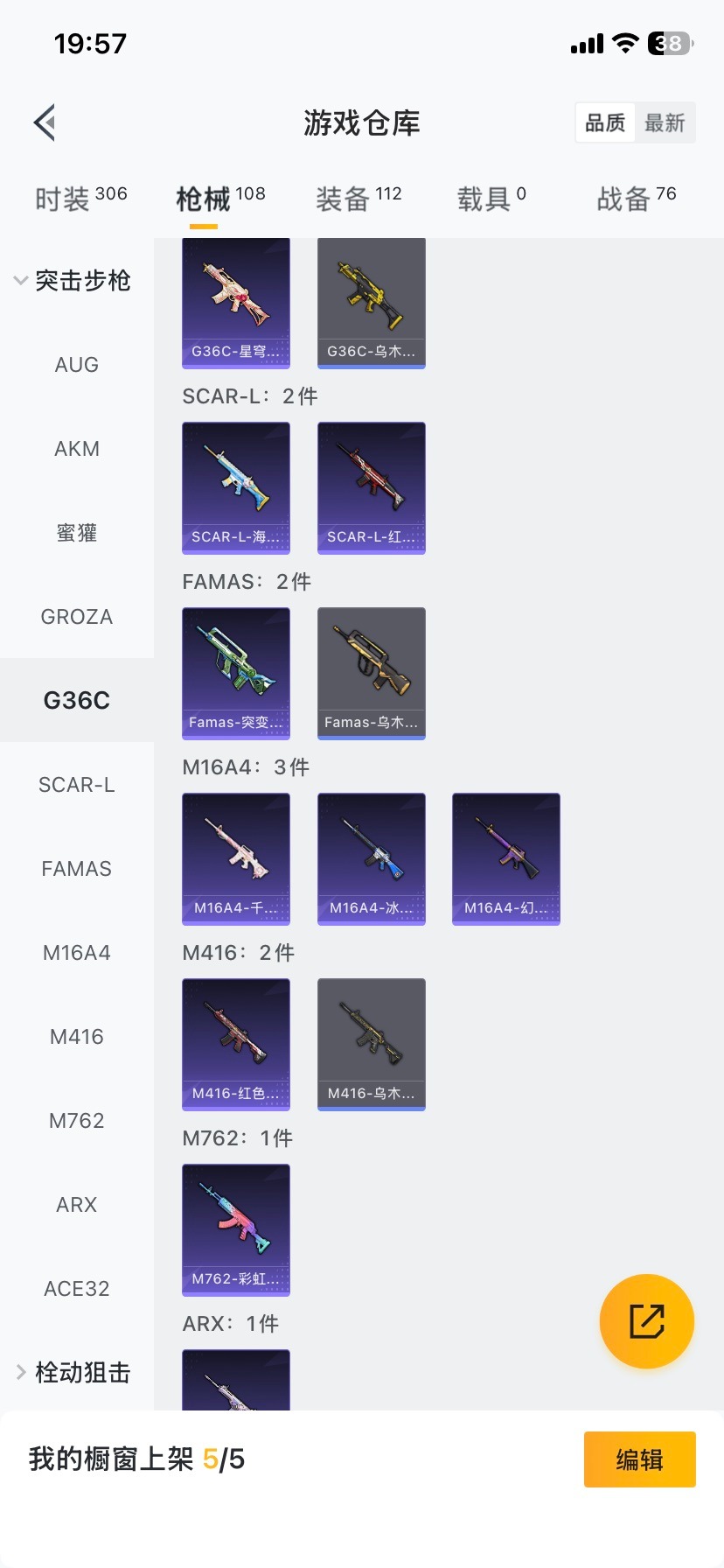The image size is (724, 1568).
Task: Open the G36C-星穹 skin tile
Action: (236, 303)
